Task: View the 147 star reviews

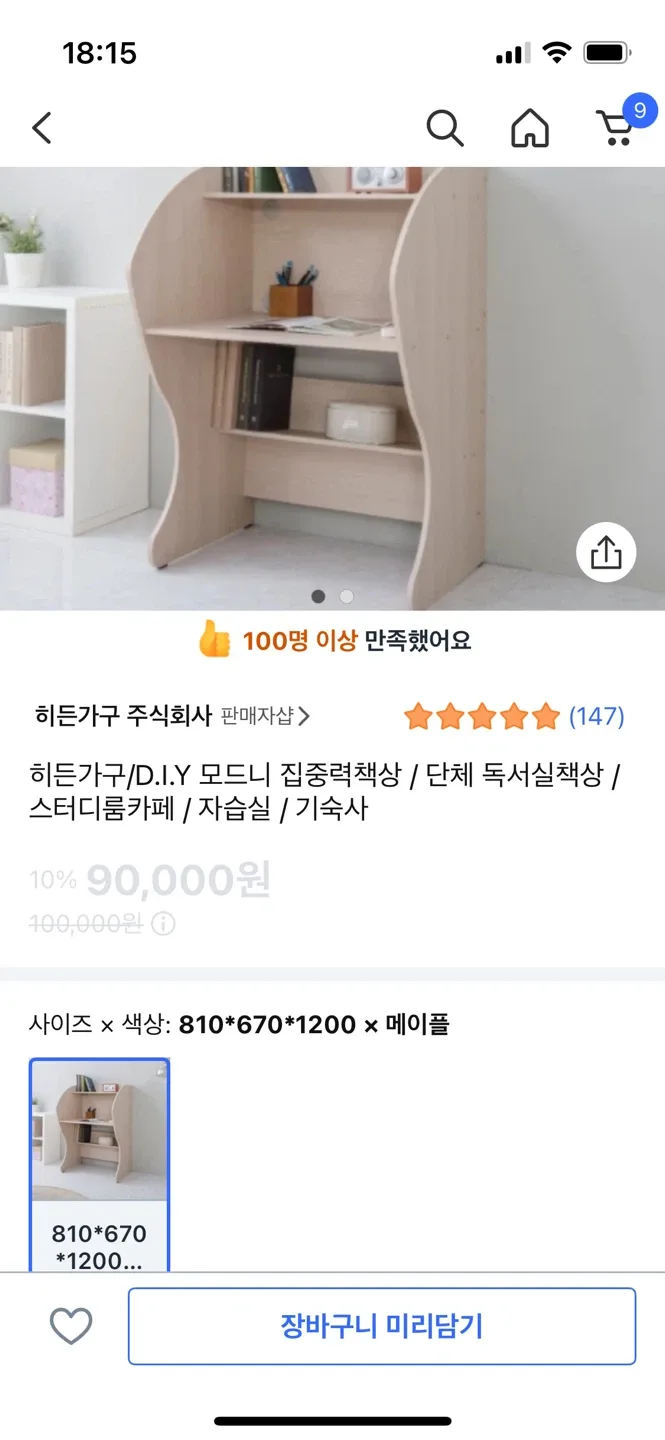Action: point(514,716)
